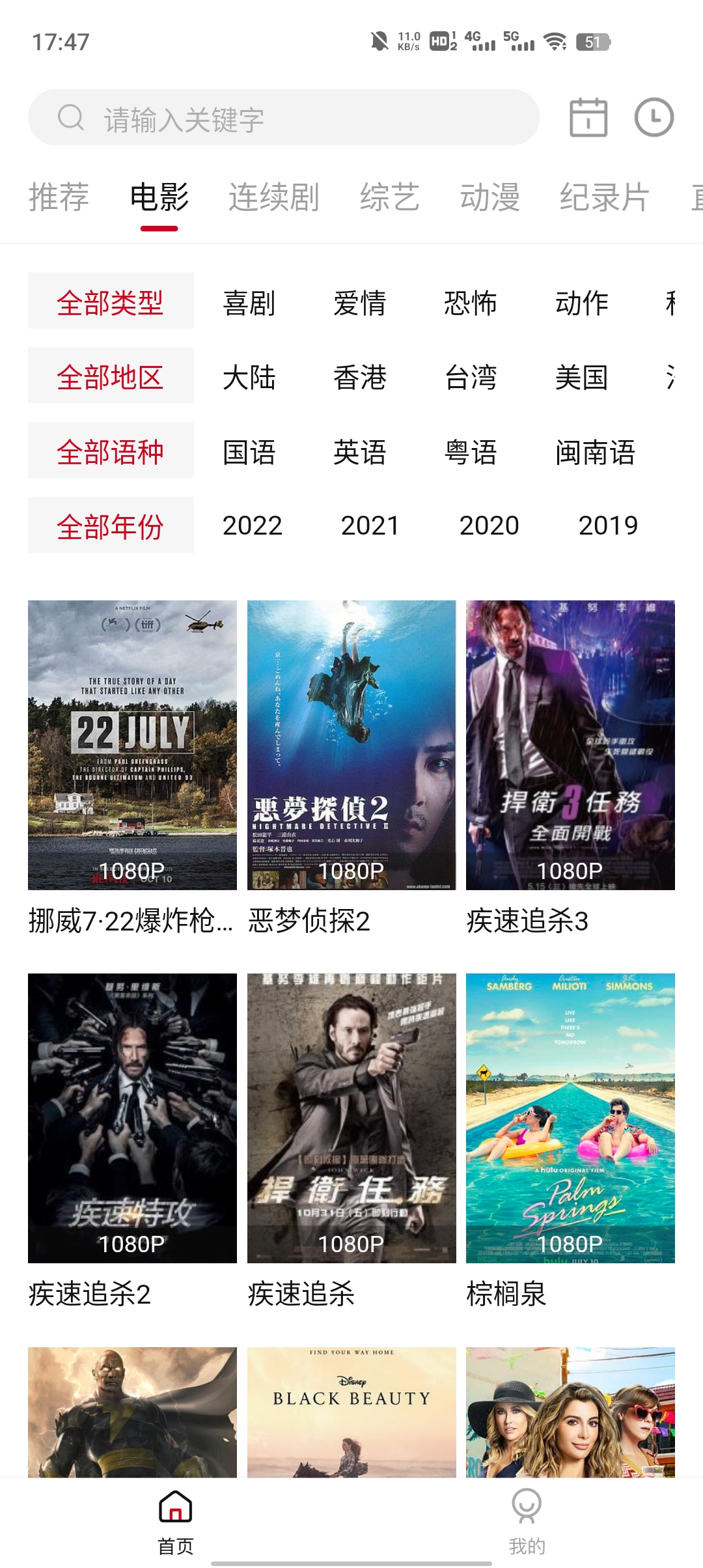Click the search magnifier icon
The height and width of the screenshot is (1568, 703).
coord(70,118)
